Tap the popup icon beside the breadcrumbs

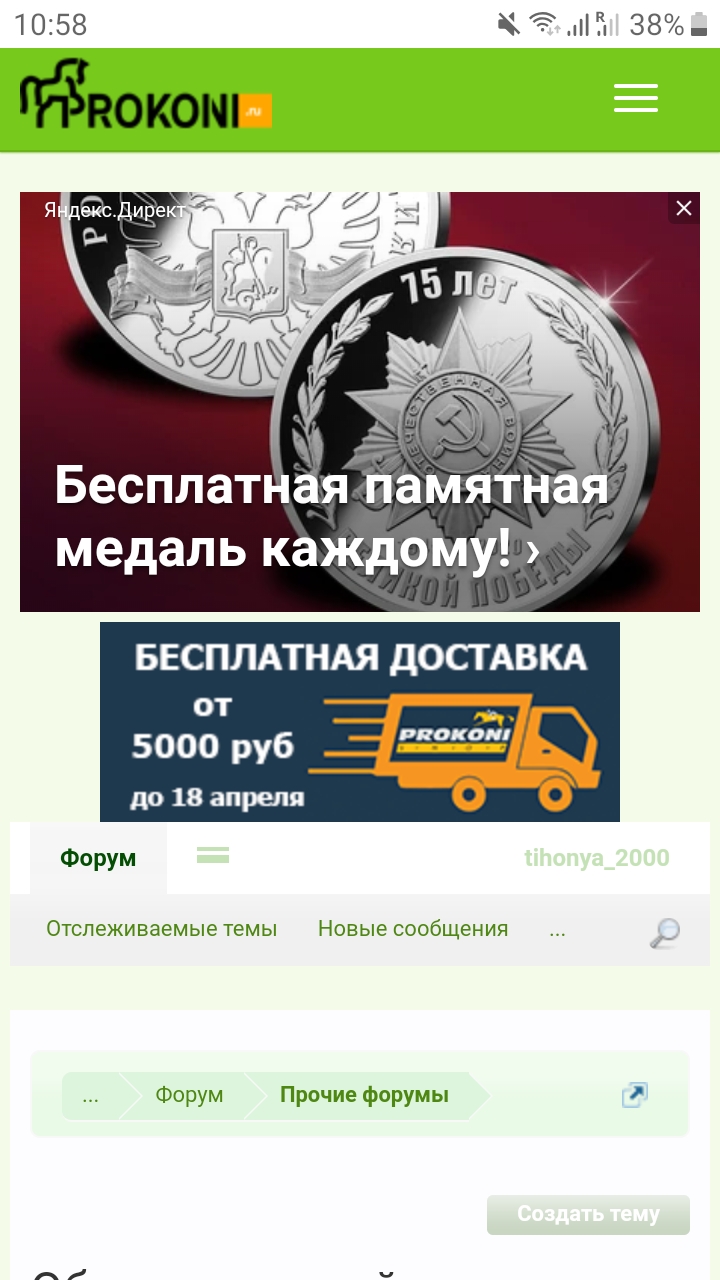point(634,1095)
